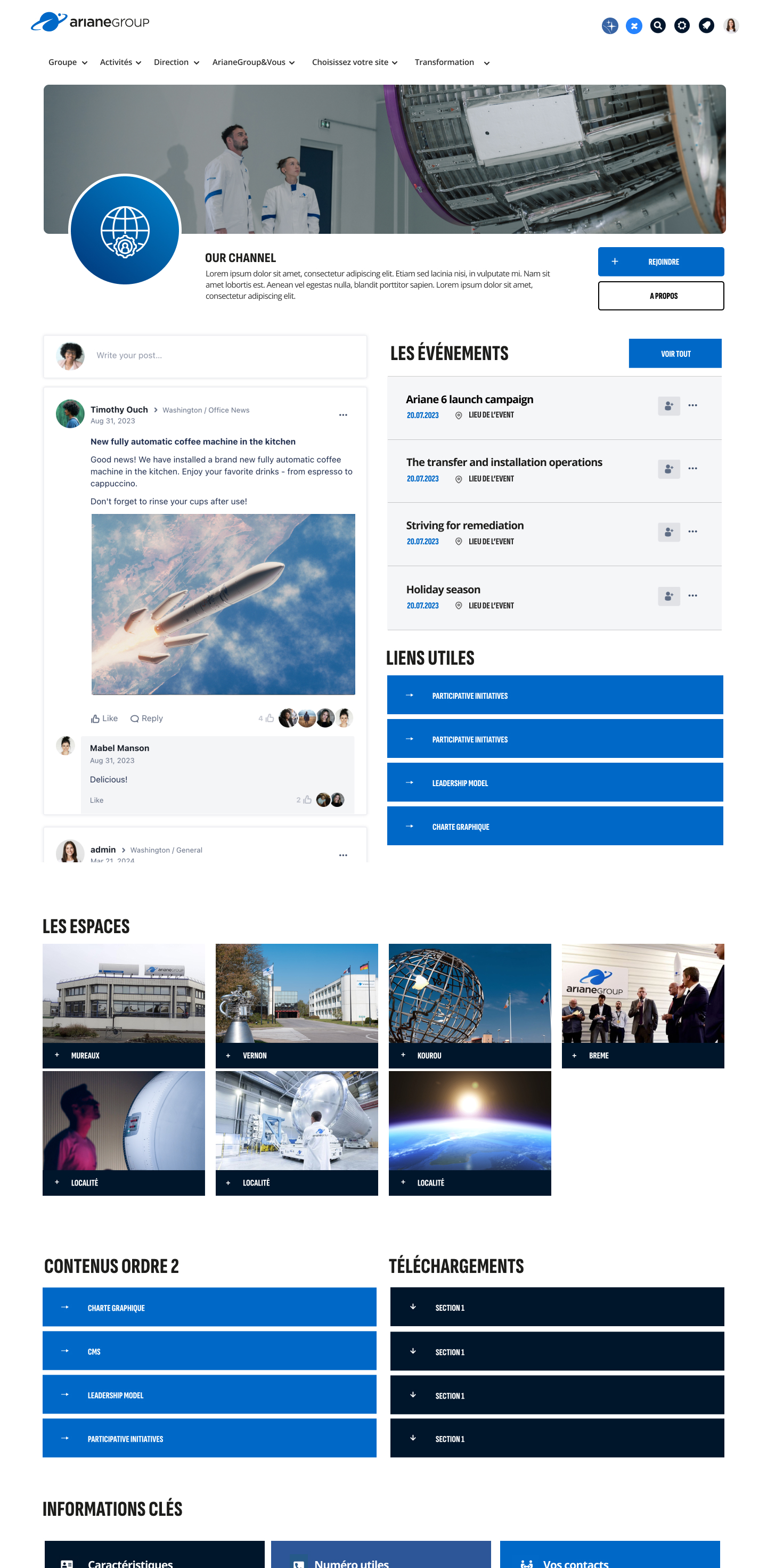Expand Choisissez votre site dropdown
The width and height of the screenshot is (767, 1568).
pos(354,62)
